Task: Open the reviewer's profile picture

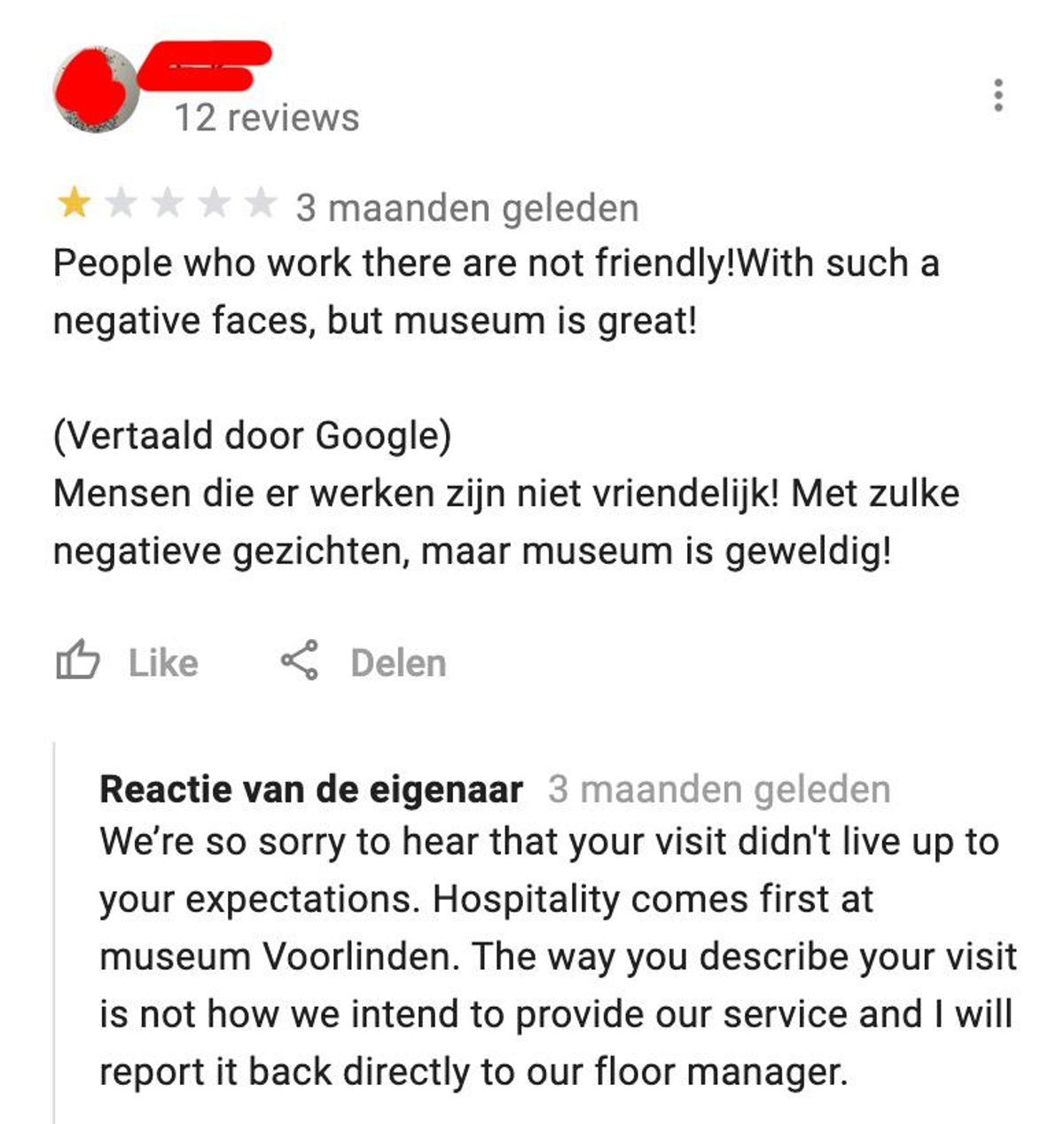Action: coord(95,90)
